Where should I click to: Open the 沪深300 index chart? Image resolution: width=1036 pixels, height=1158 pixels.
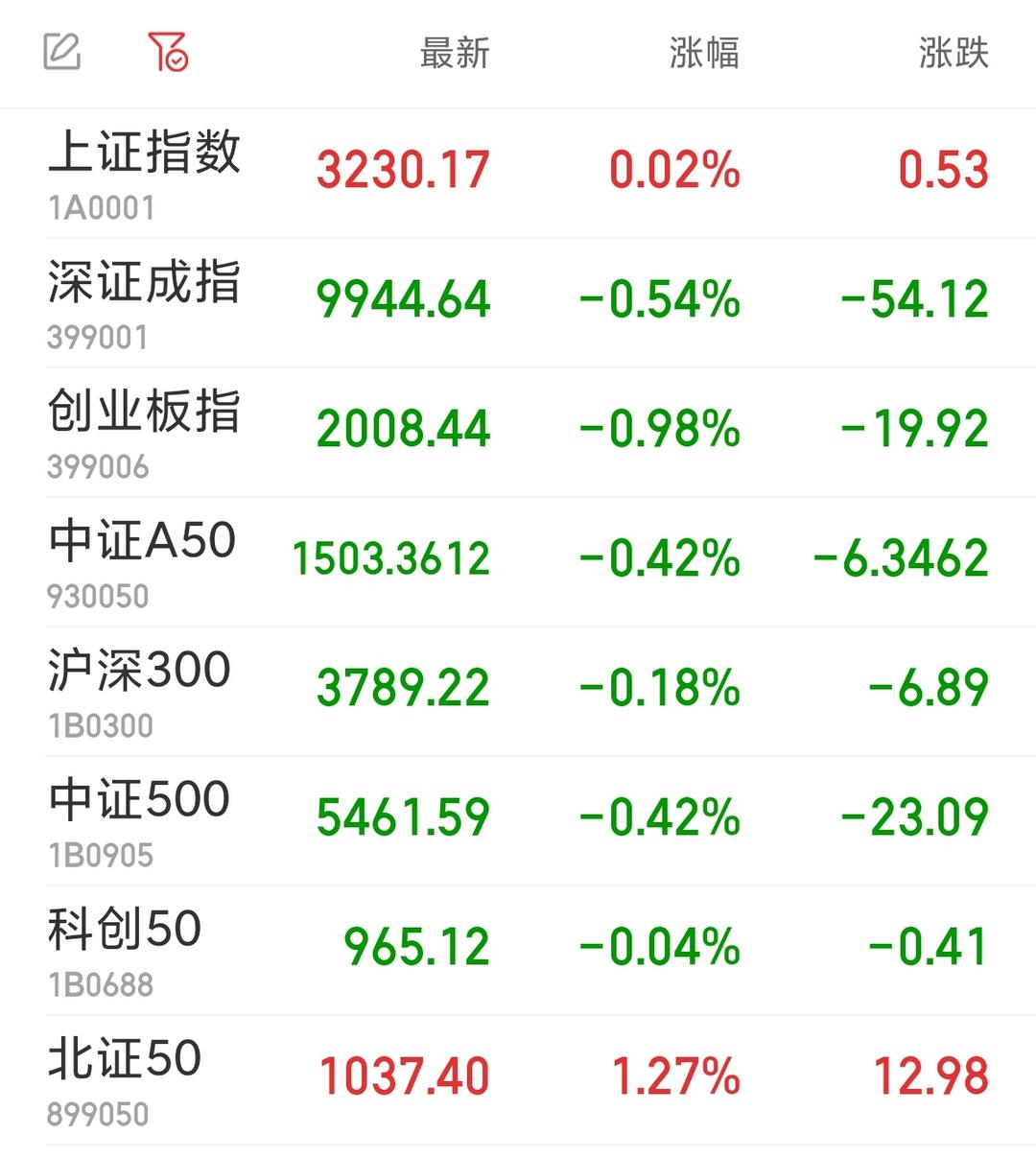click(141, 672)
